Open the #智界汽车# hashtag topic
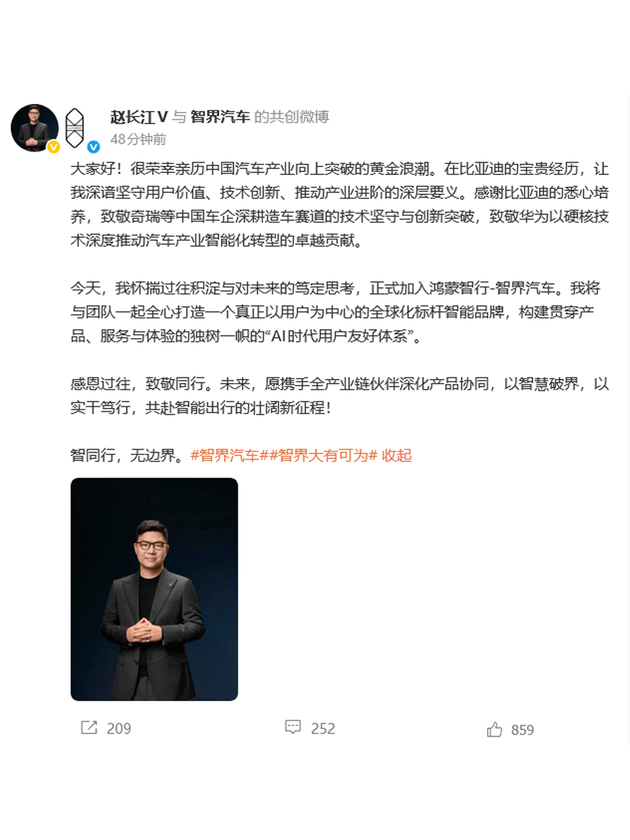This screenshot has height=840, width=630. (x=230, y=455)
